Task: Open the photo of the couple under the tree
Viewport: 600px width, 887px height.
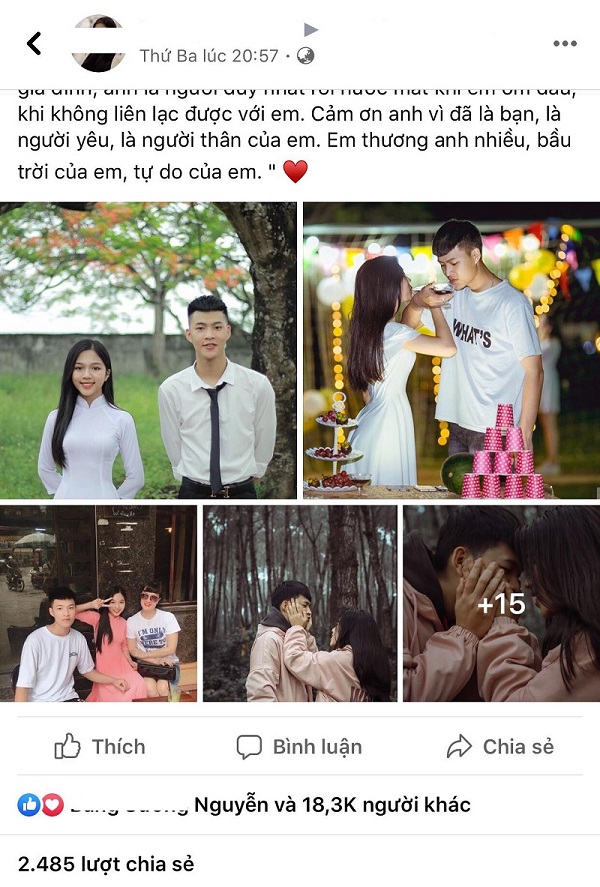Action: pos(148,350)
